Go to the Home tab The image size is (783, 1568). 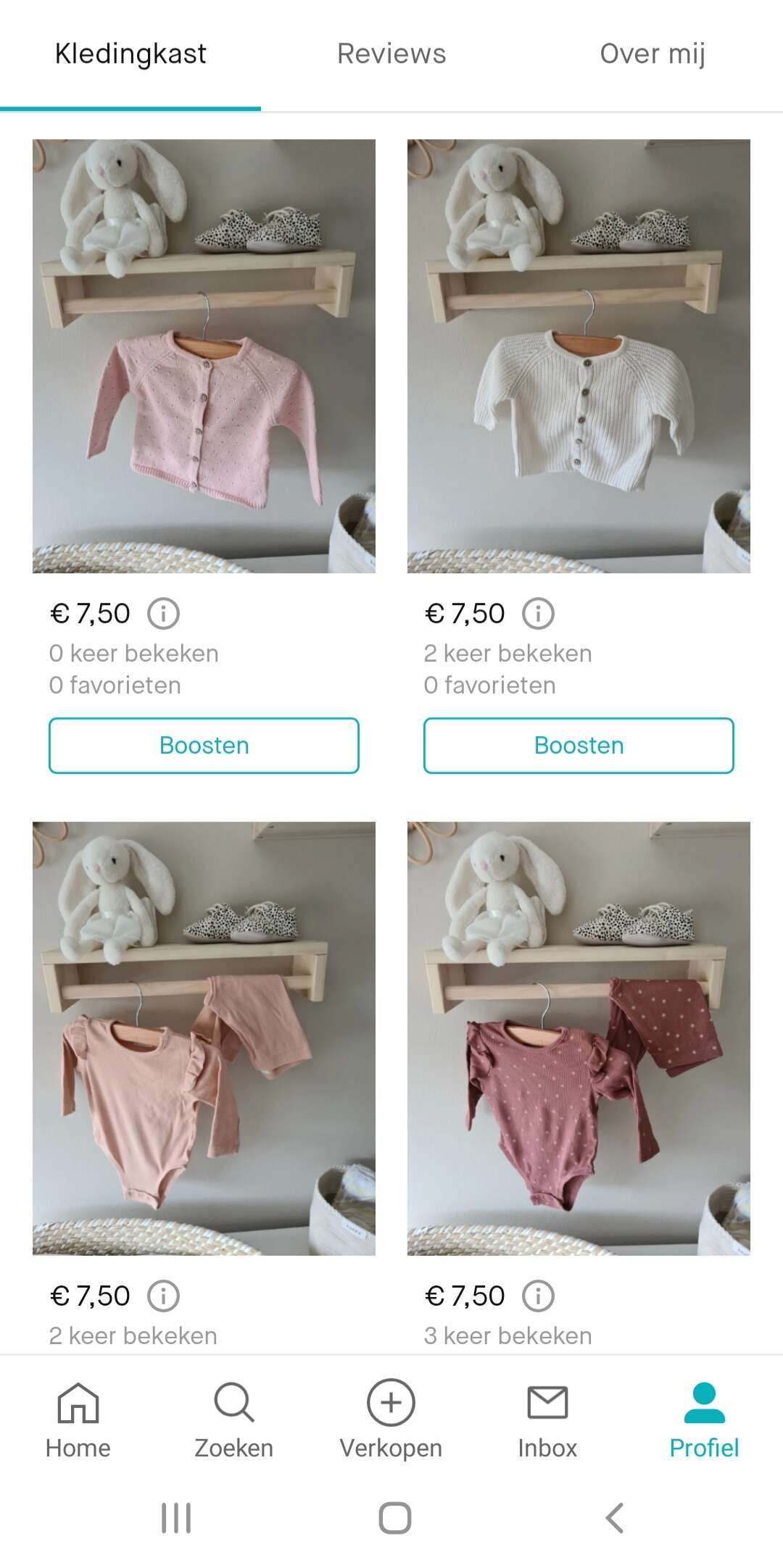(78, 1419)
